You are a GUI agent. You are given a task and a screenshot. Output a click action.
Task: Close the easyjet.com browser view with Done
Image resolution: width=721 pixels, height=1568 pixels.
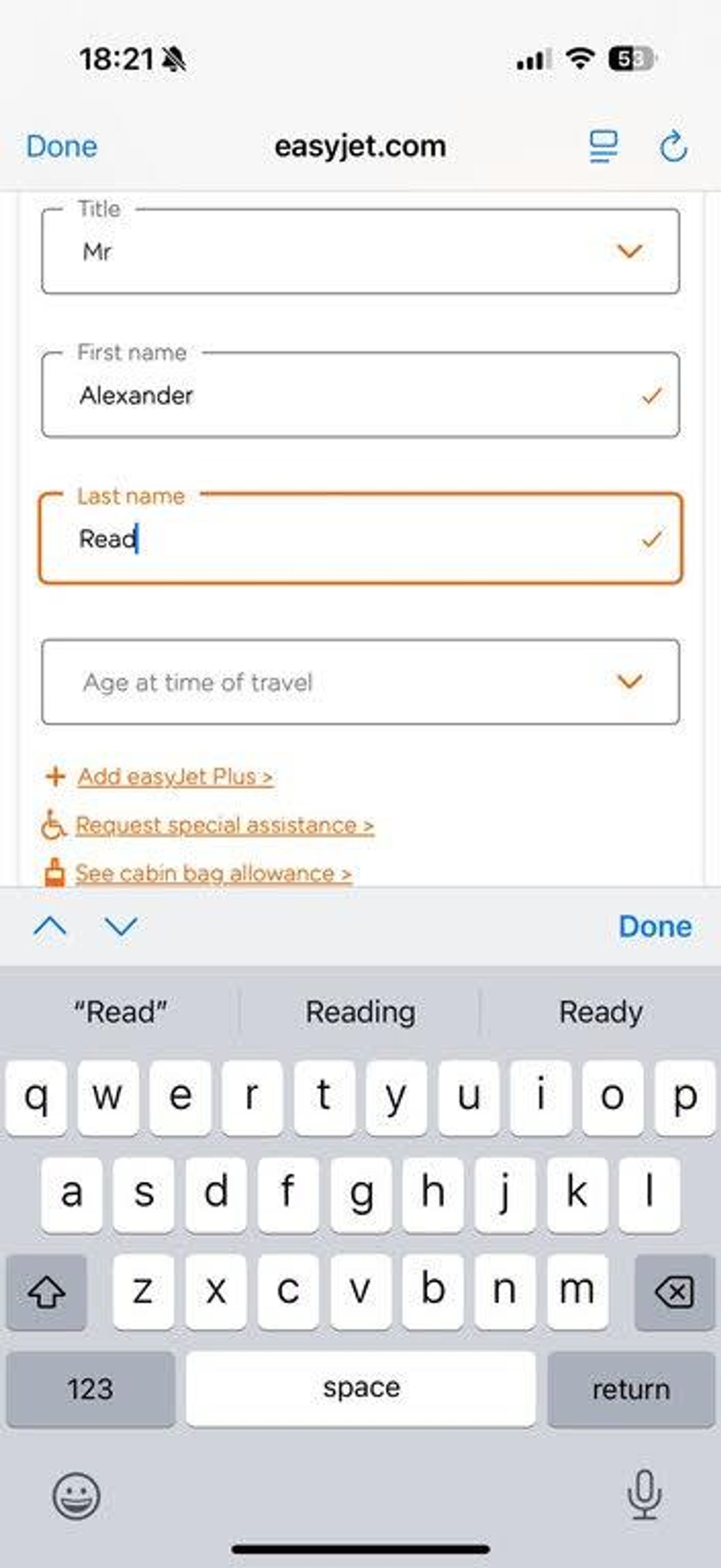(x=62, y=147)
